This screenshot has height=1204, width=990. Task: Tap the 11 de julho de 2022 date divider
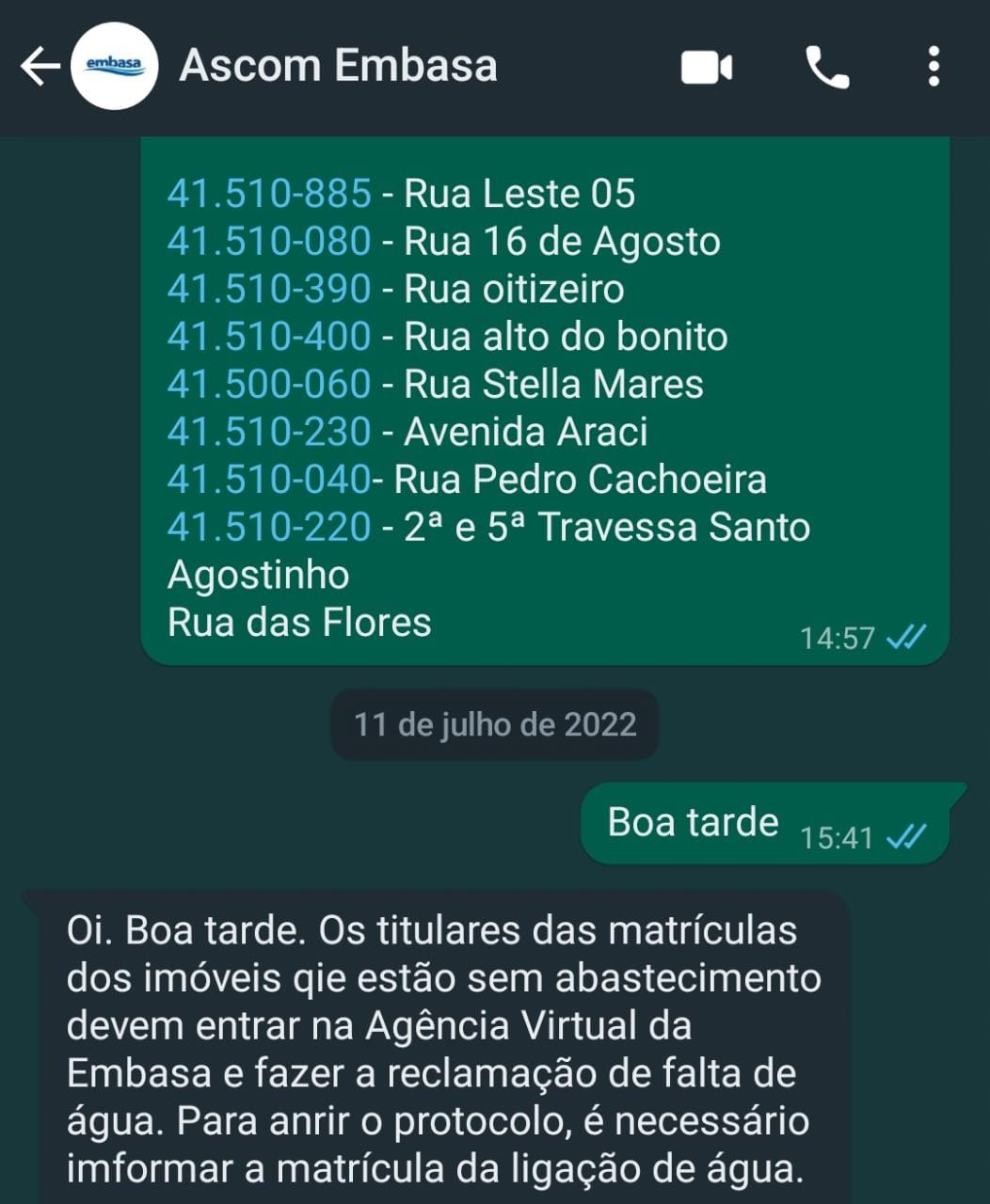494,723
